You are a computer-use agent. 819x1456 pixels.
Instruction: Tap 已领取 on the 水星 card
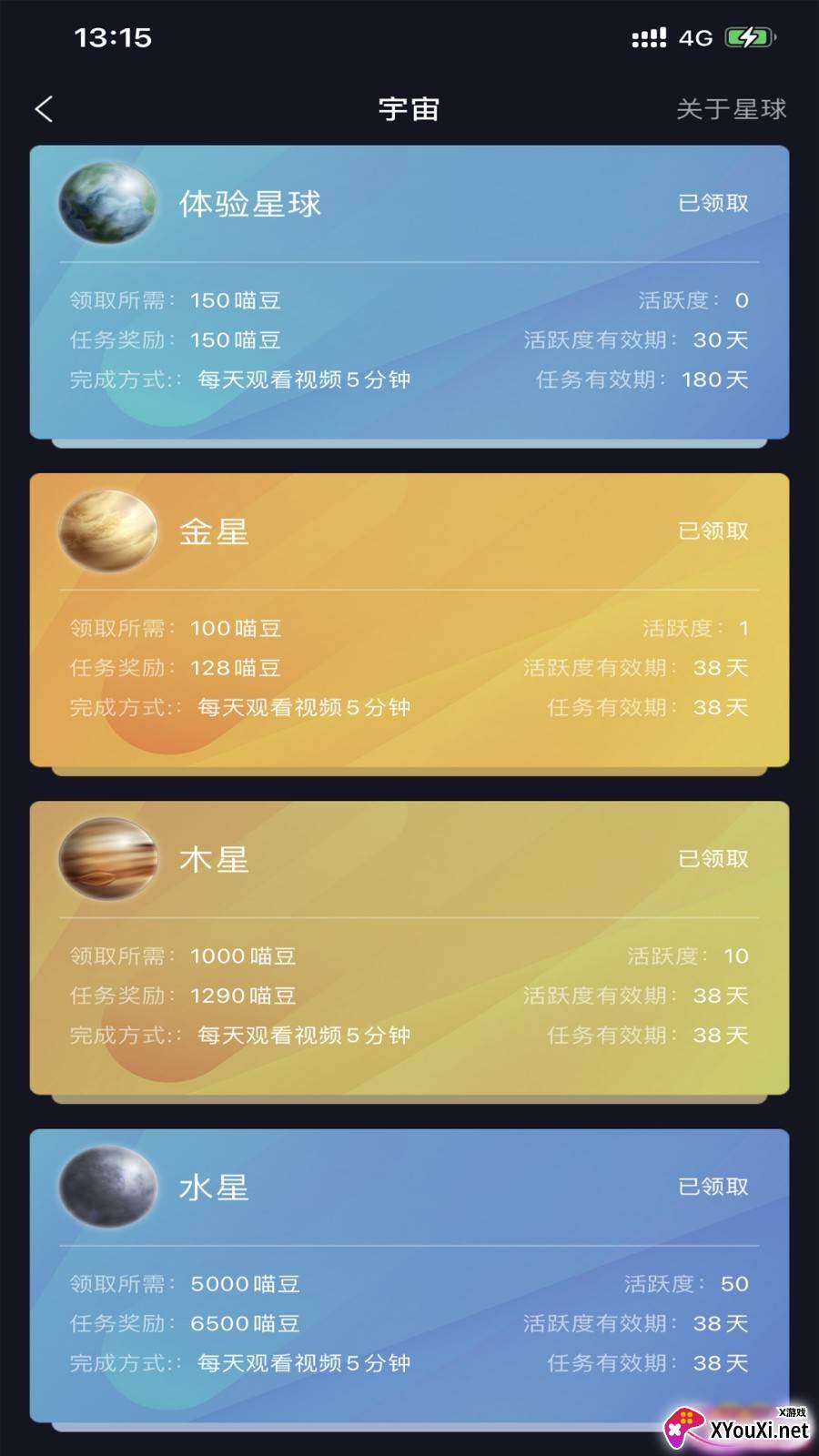(x=713, y=1186)
